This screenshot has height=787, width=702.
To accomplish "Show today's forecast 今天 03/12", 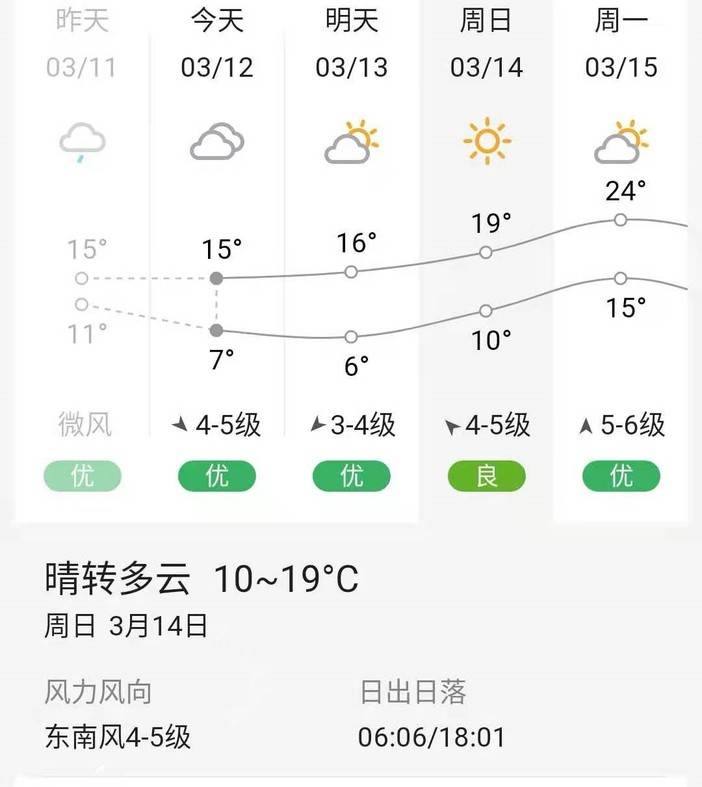I will (217, 45).
